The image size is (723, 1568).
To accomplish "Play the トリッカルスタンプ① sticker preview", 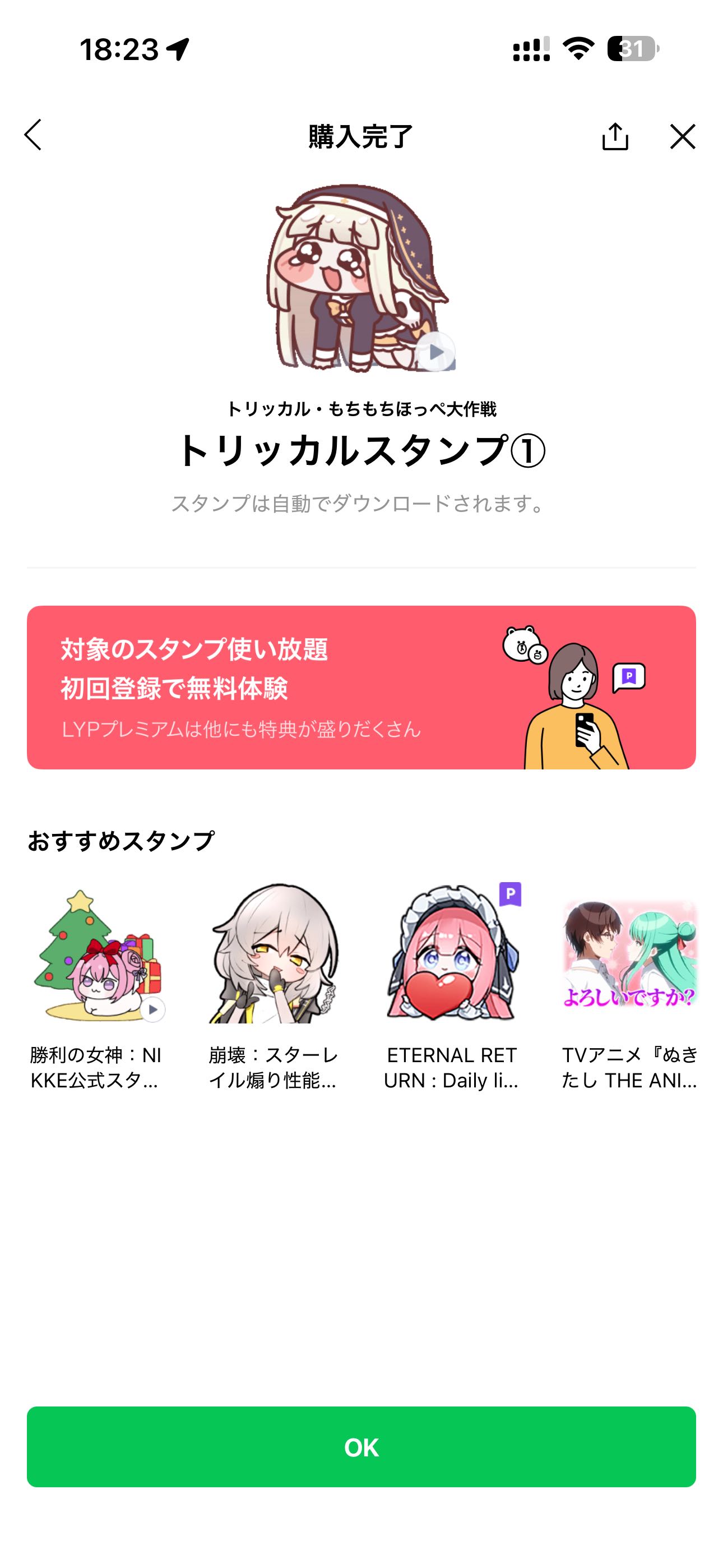I will click(x=435, y=352).
